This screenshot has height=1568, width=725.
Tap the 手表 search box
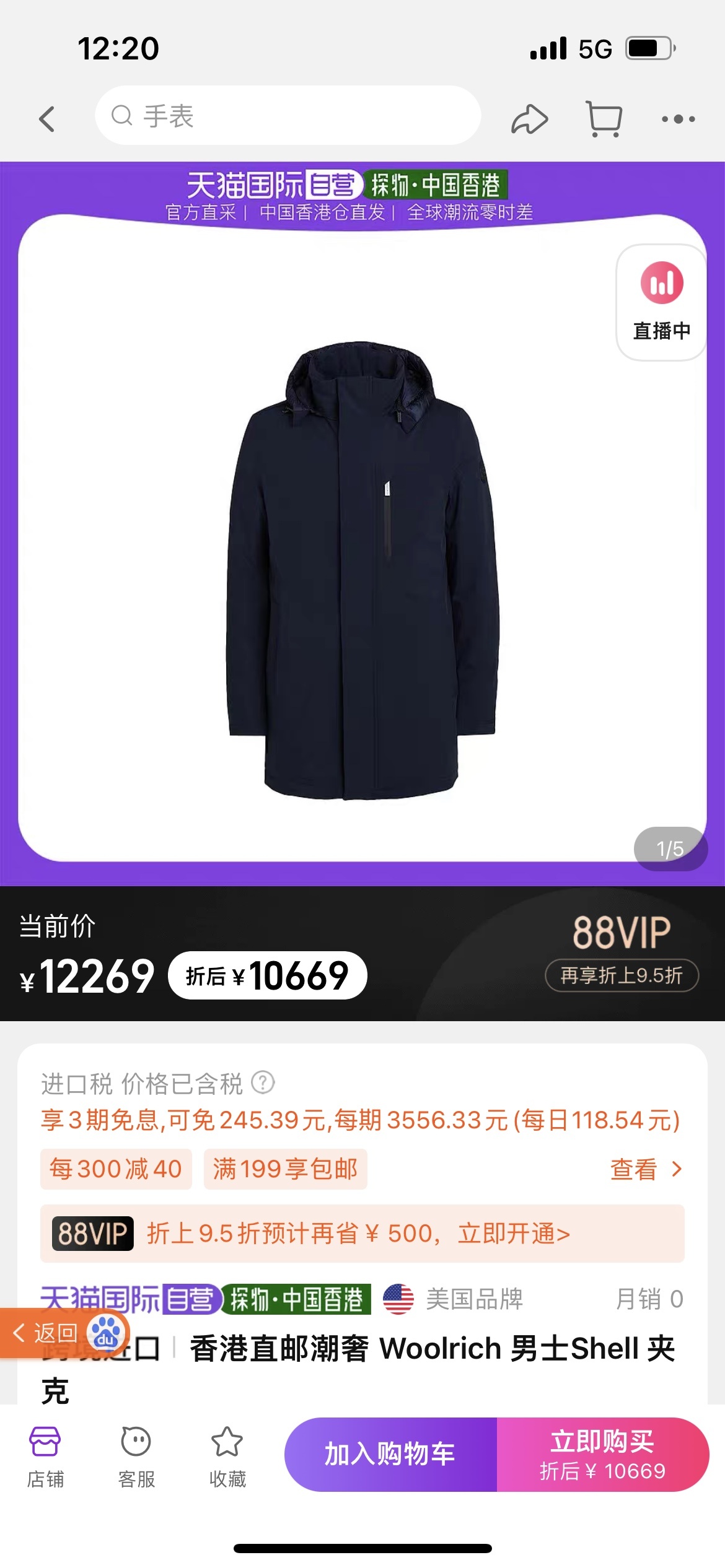click(288, 116)
